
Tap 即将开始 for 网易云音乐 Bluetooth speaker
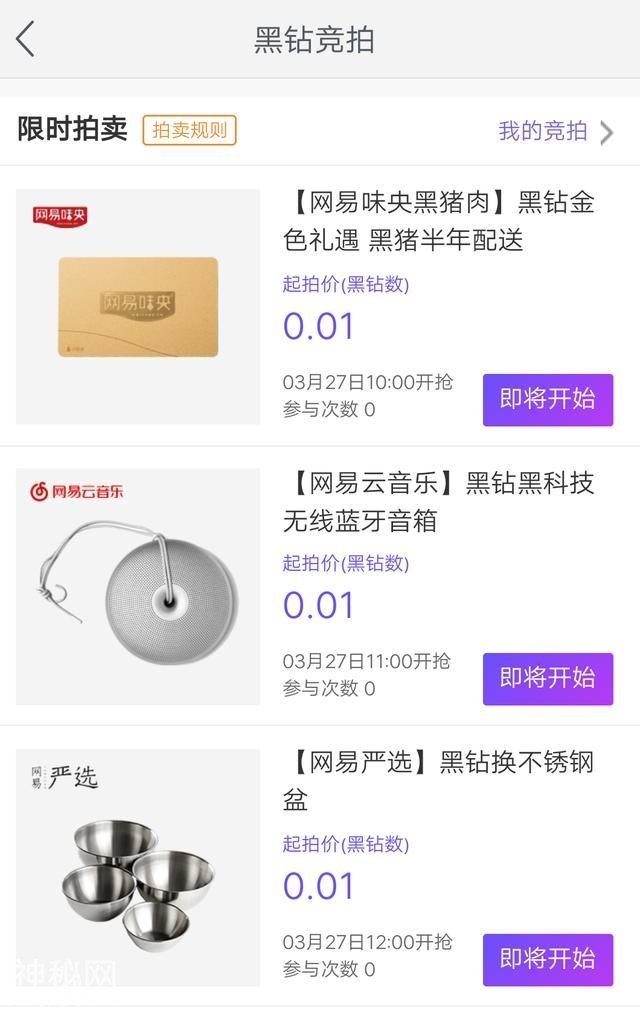(x=547, y=678)
